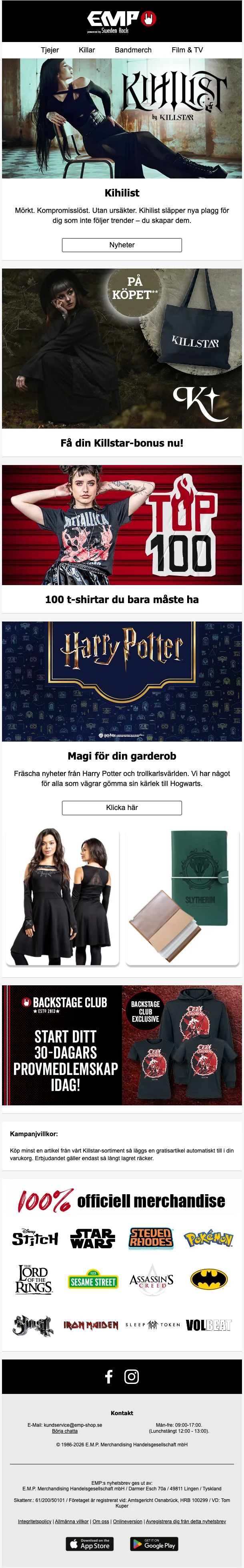
Task: Open the Om oss link
Action: click(x=101, y=1521)
